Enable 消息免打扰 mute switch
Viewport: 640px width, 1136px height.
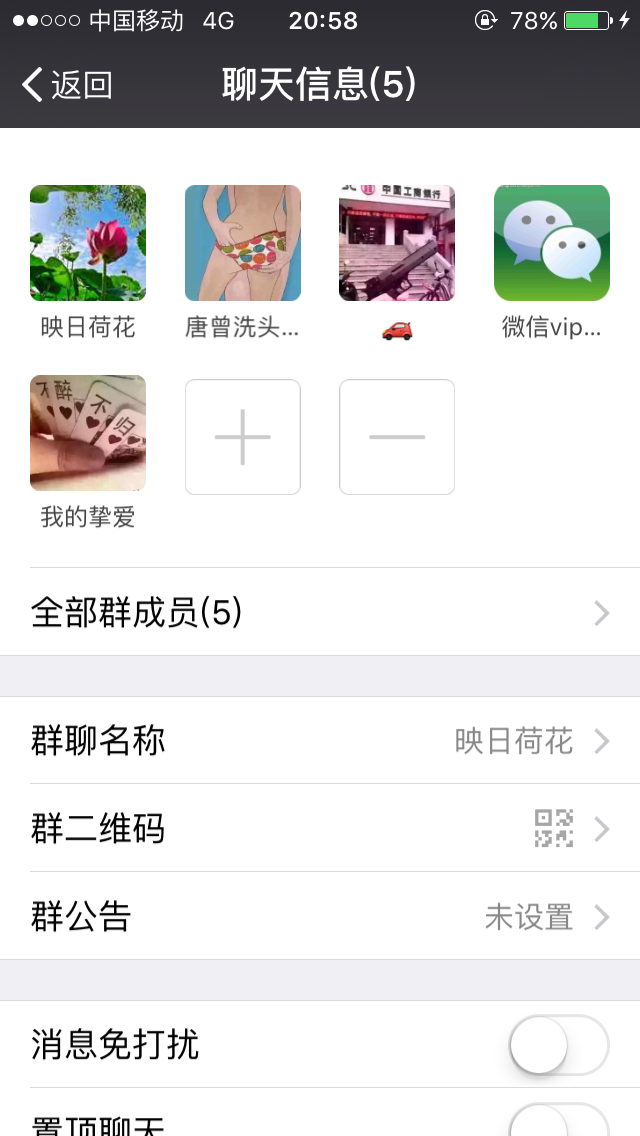click(x=559, y=1045)
